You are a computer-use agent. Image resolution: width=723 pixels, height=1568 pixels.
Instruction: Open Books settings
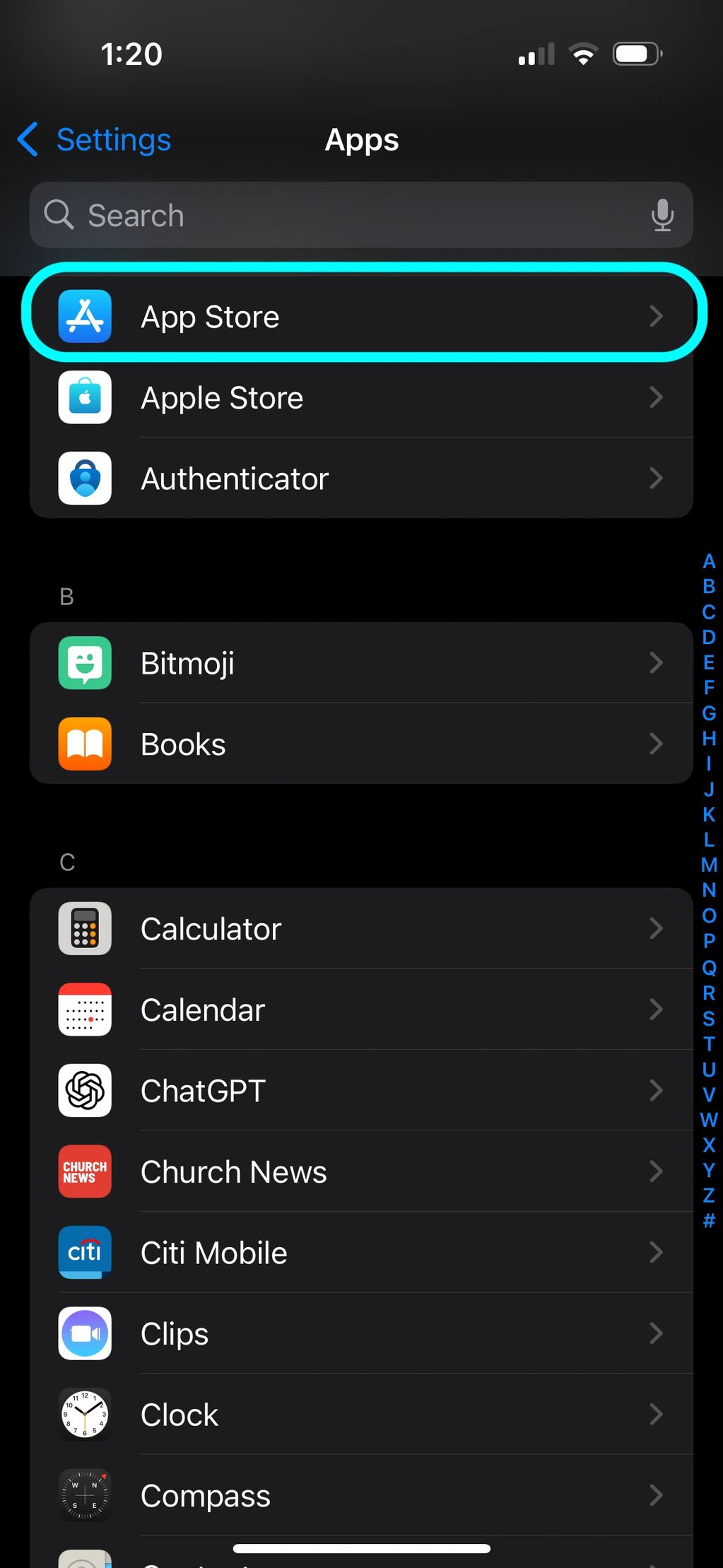(x=361, y=744)
